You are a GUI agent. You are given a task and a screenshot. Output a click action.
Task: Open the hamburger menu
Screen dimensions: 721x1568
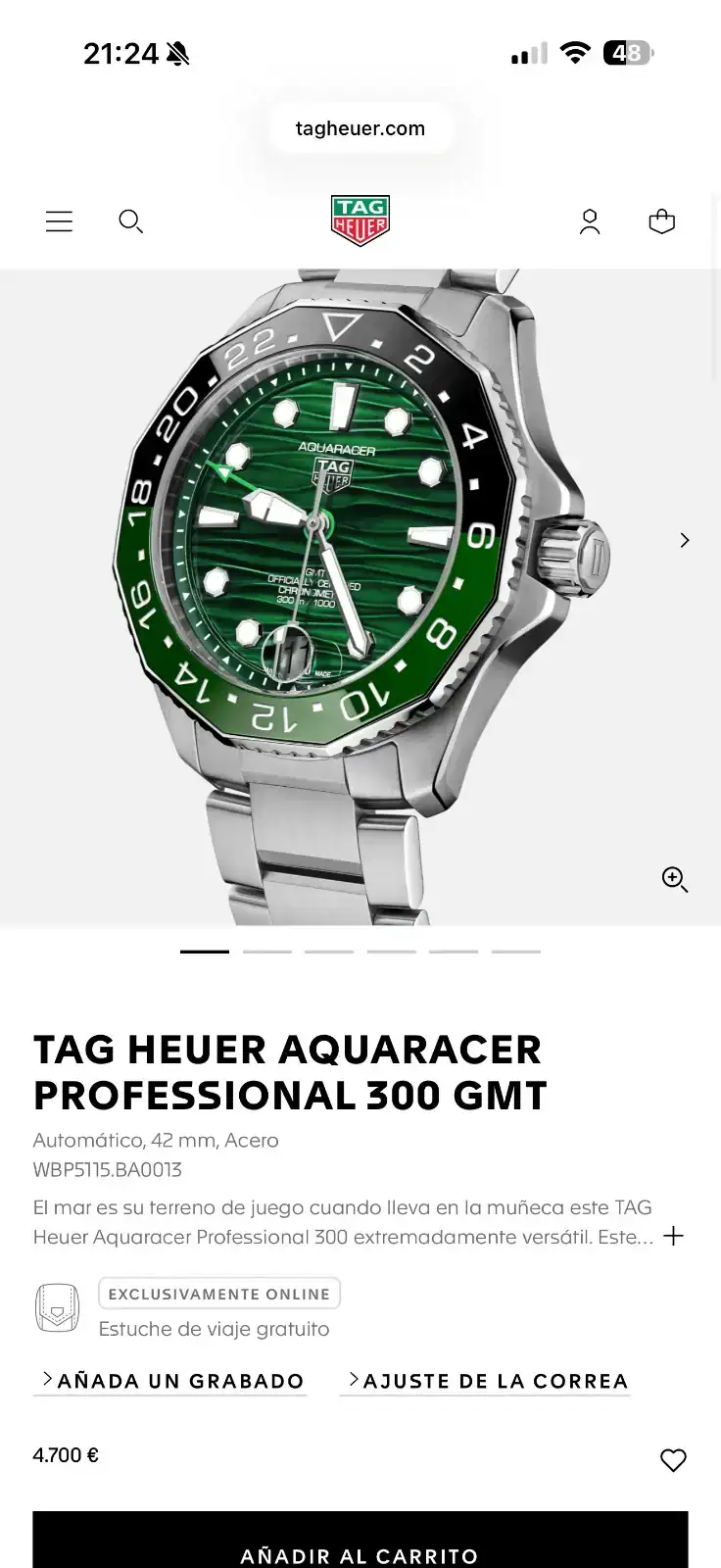tap(59, 221)
